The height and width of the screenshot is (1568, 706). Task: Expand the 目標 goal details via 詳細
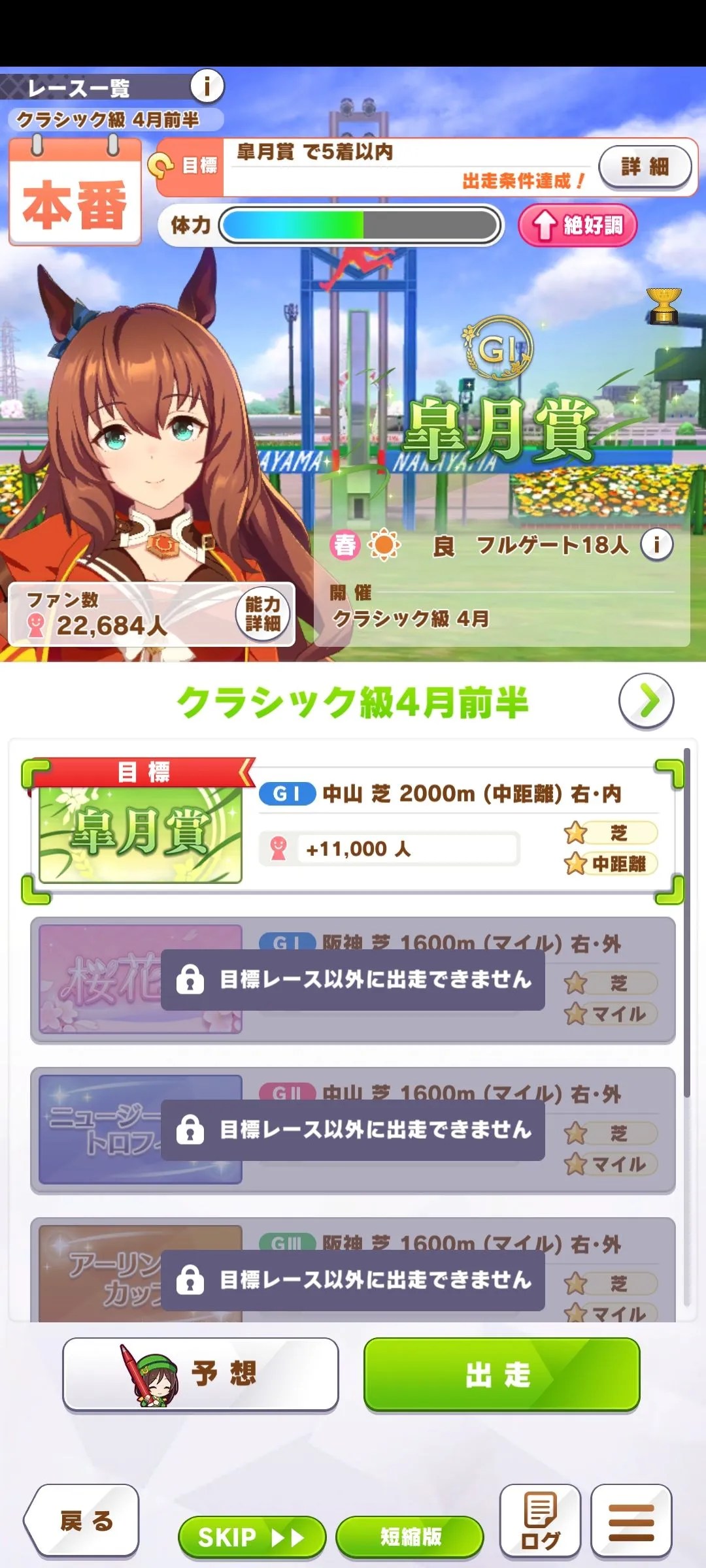645,166
